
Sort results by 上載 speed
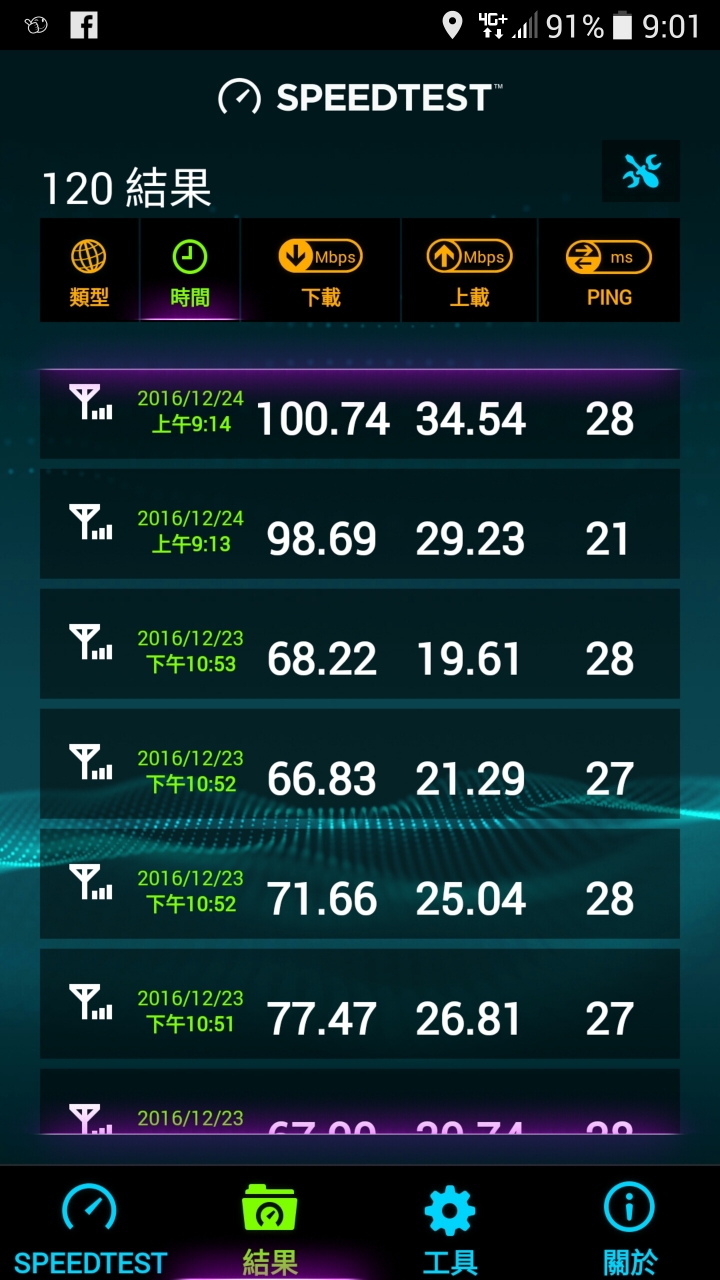click(x=469, y=272)
